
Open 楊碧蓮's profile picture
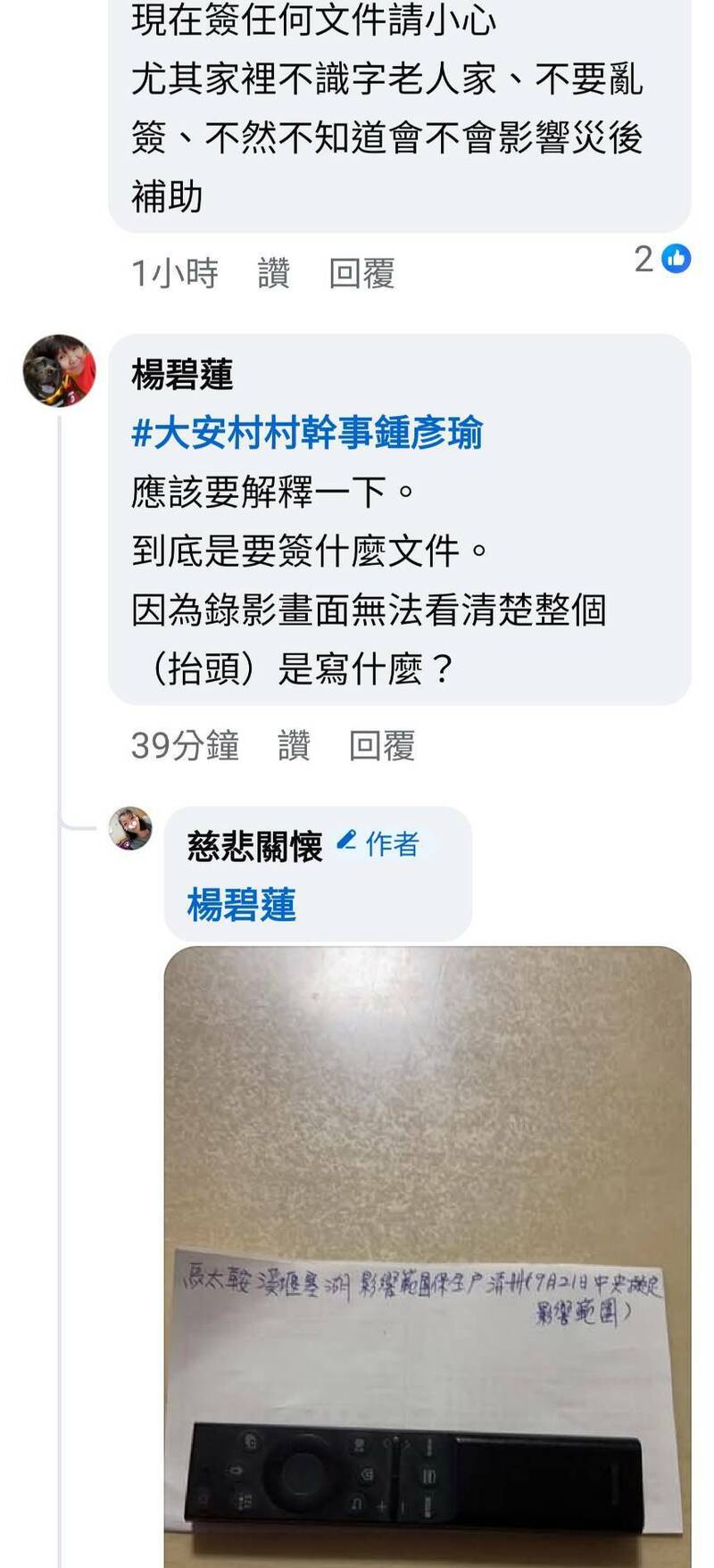[59, 370]
